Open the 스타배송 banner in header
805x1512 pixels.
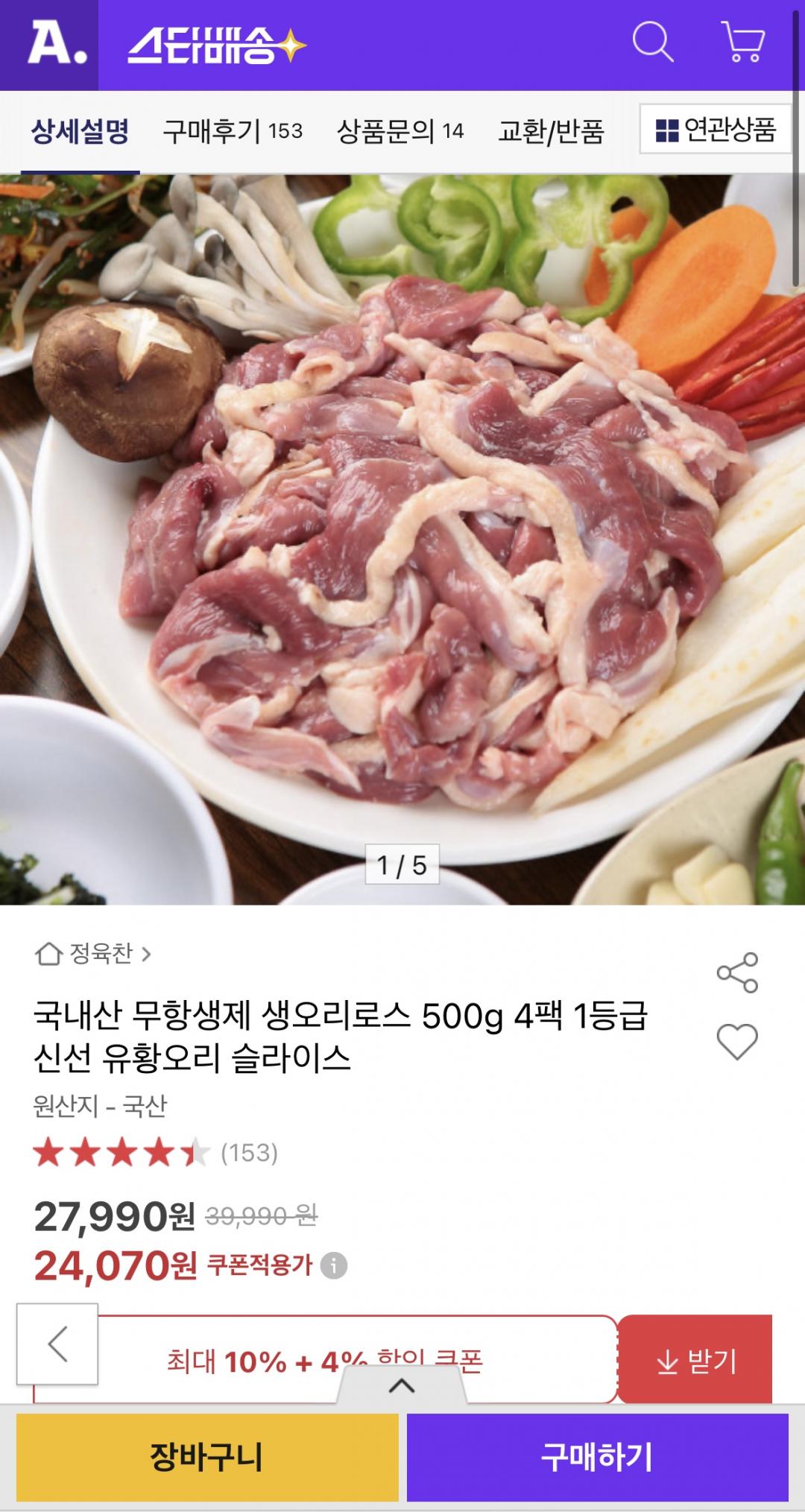216,45
